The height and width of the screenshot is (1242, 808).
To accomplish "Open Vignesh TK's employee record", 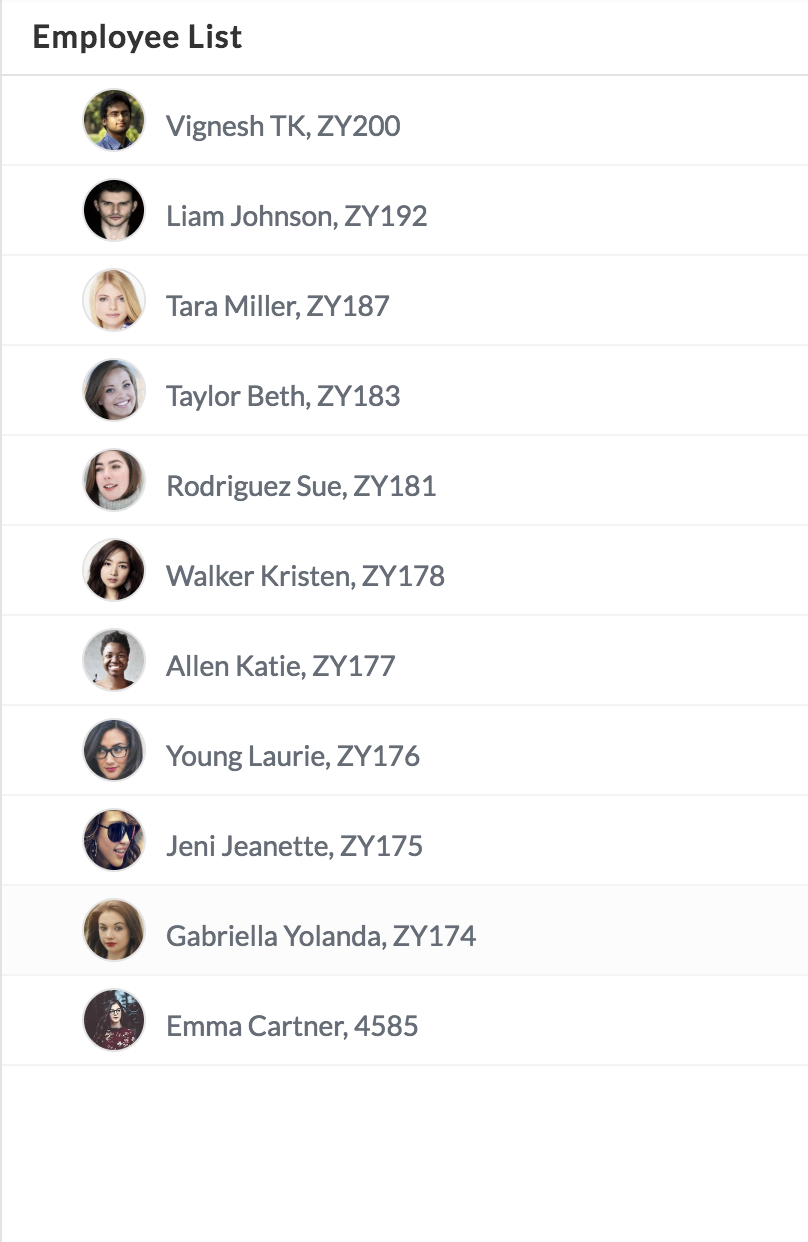I will tap(283, 126).
